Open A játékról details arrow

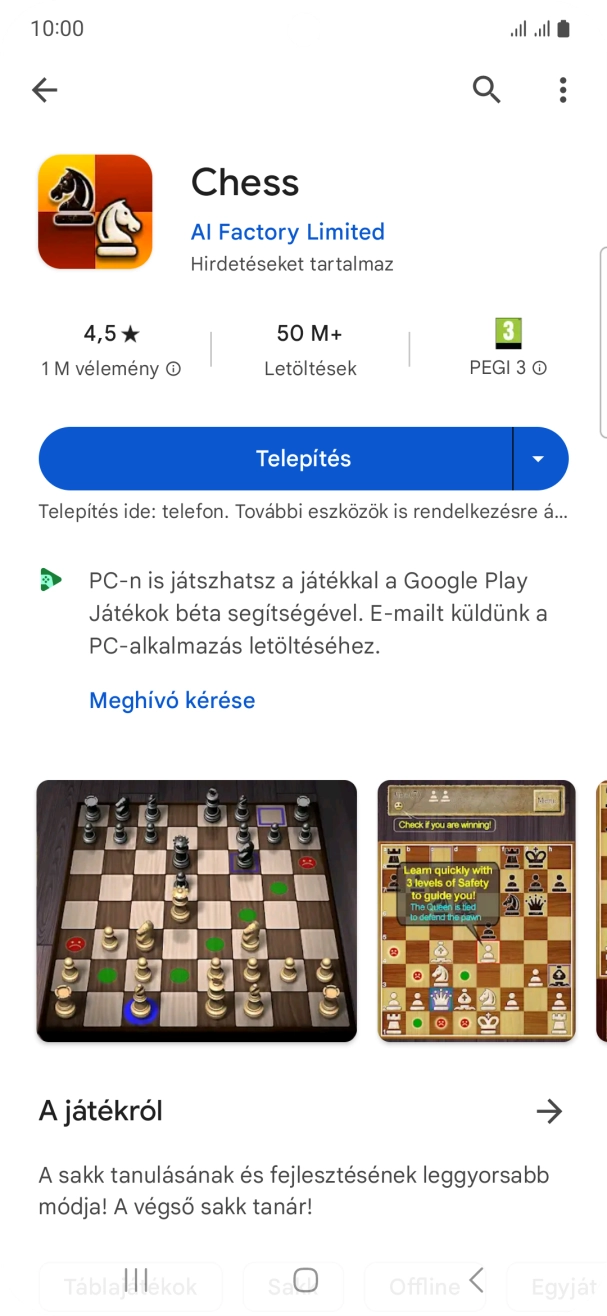[x=549, y=1111]
